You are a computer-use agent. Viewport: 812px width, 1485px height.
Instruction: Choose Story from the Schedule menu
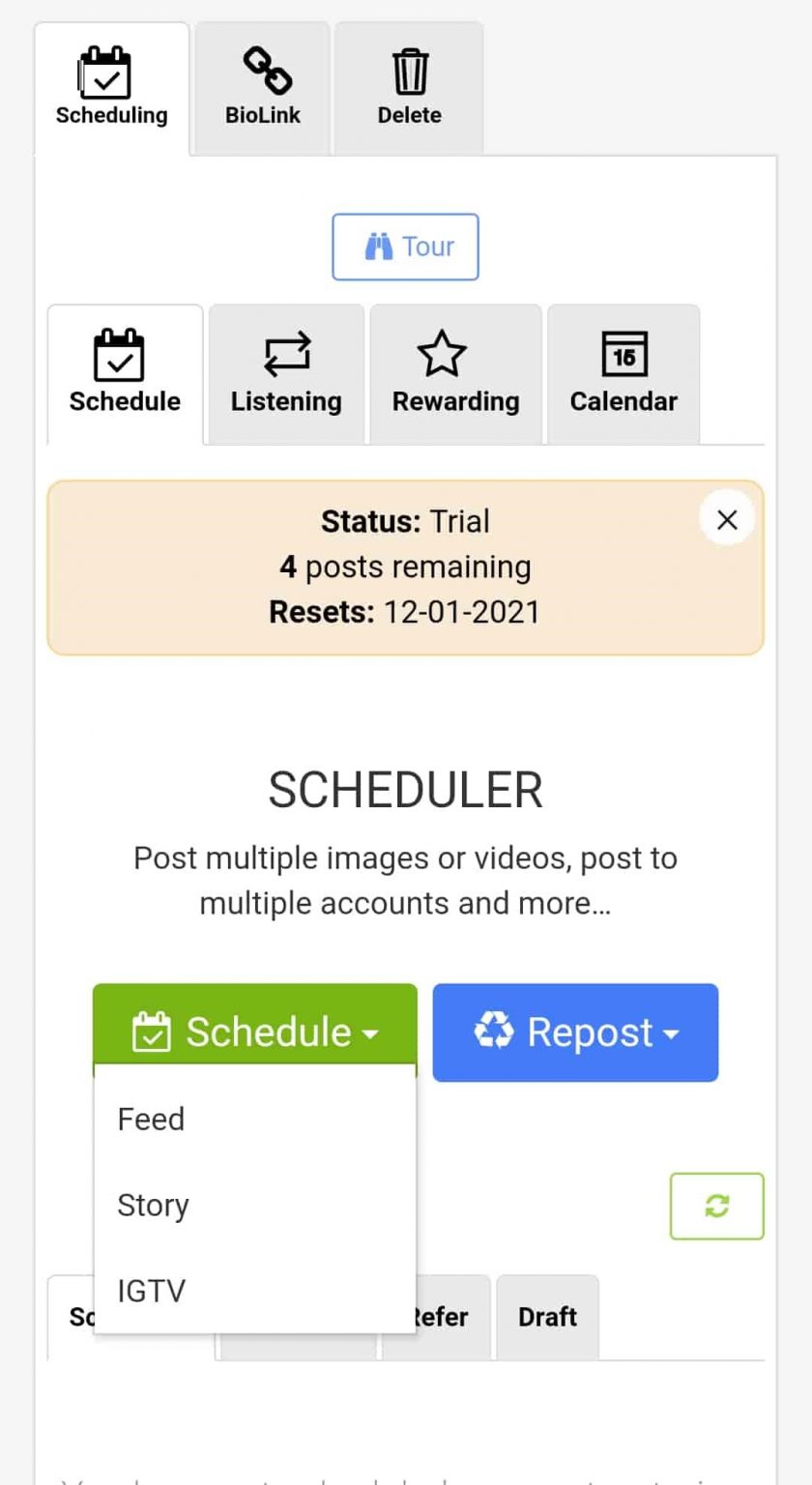point(255,1206)
